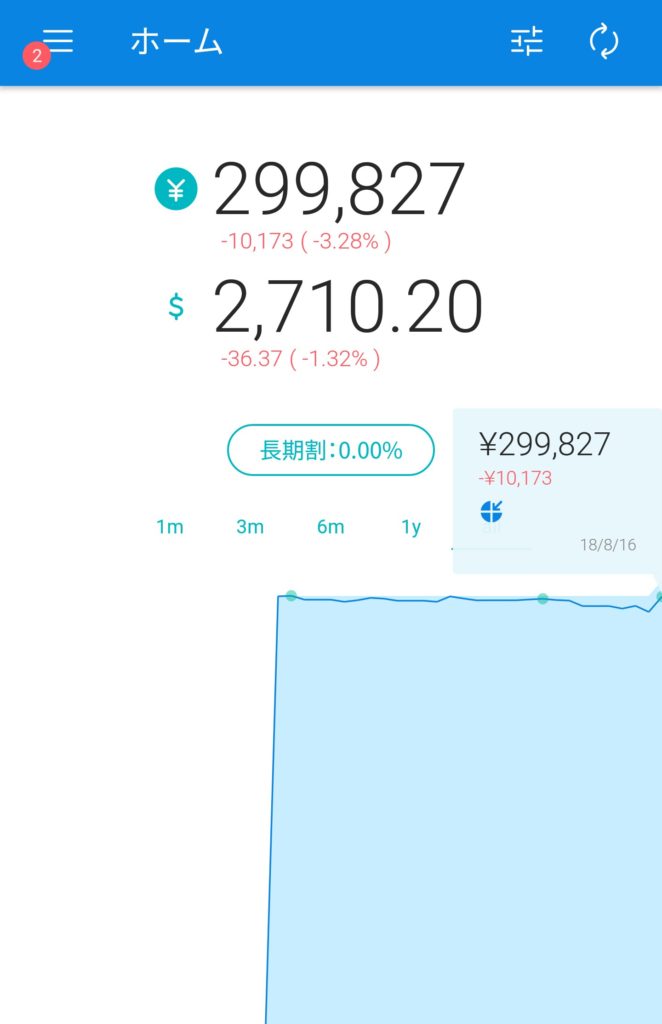The width and height of the screenshot is (662, 1024).
Task: Show the 6m chart range
Action: pos(331,527)
